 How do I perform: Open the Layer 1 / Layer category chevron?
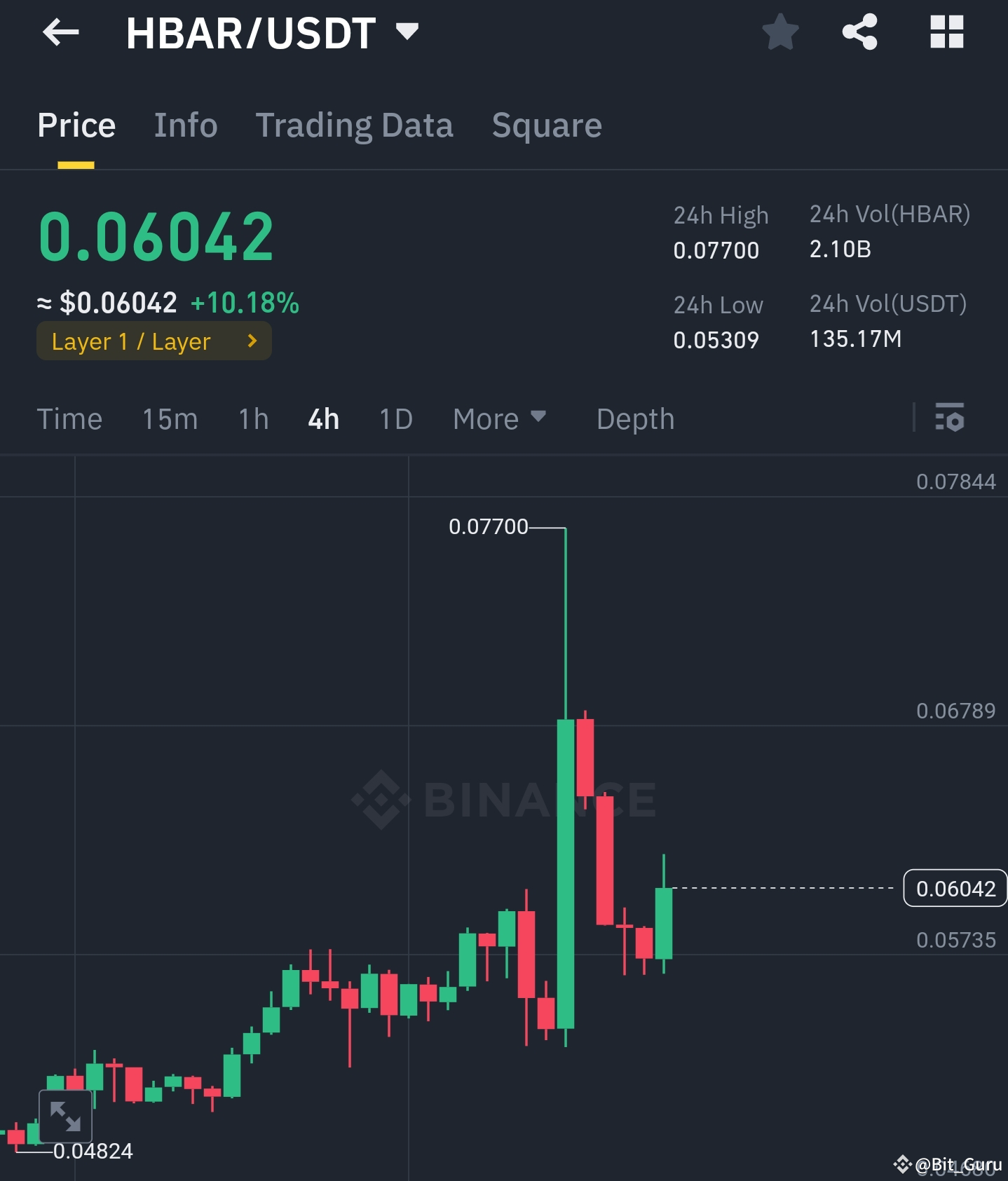(x=251, y=341)
